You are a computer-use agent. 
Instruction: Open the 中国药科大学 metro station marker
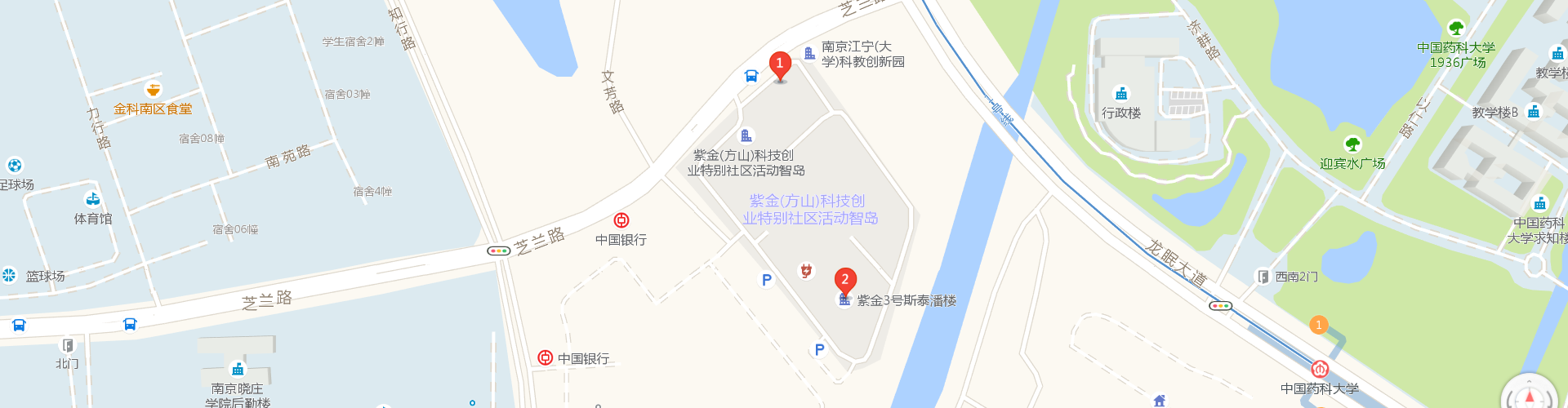(1320, 369)
